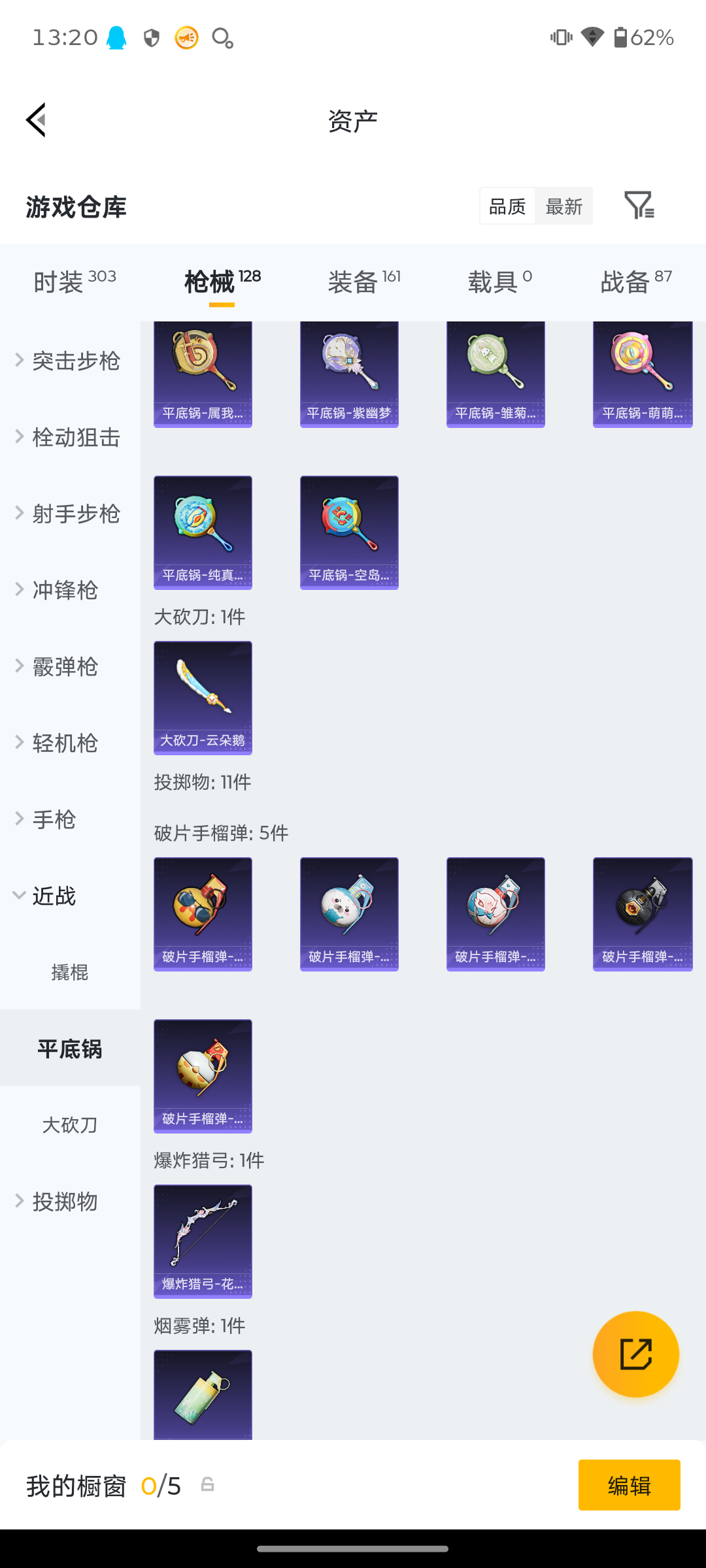Collapse the 近战 category
Screen dimensions: 706x1568
pyautogui.click(x=56, y=896)
